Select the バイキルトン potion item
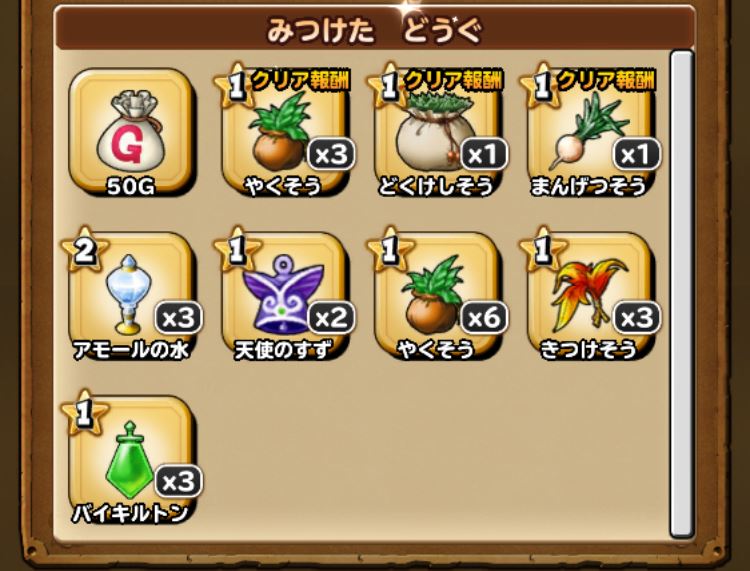Image resolution: width=750 pixels, height=571 pixels. (x=131, y=460)
